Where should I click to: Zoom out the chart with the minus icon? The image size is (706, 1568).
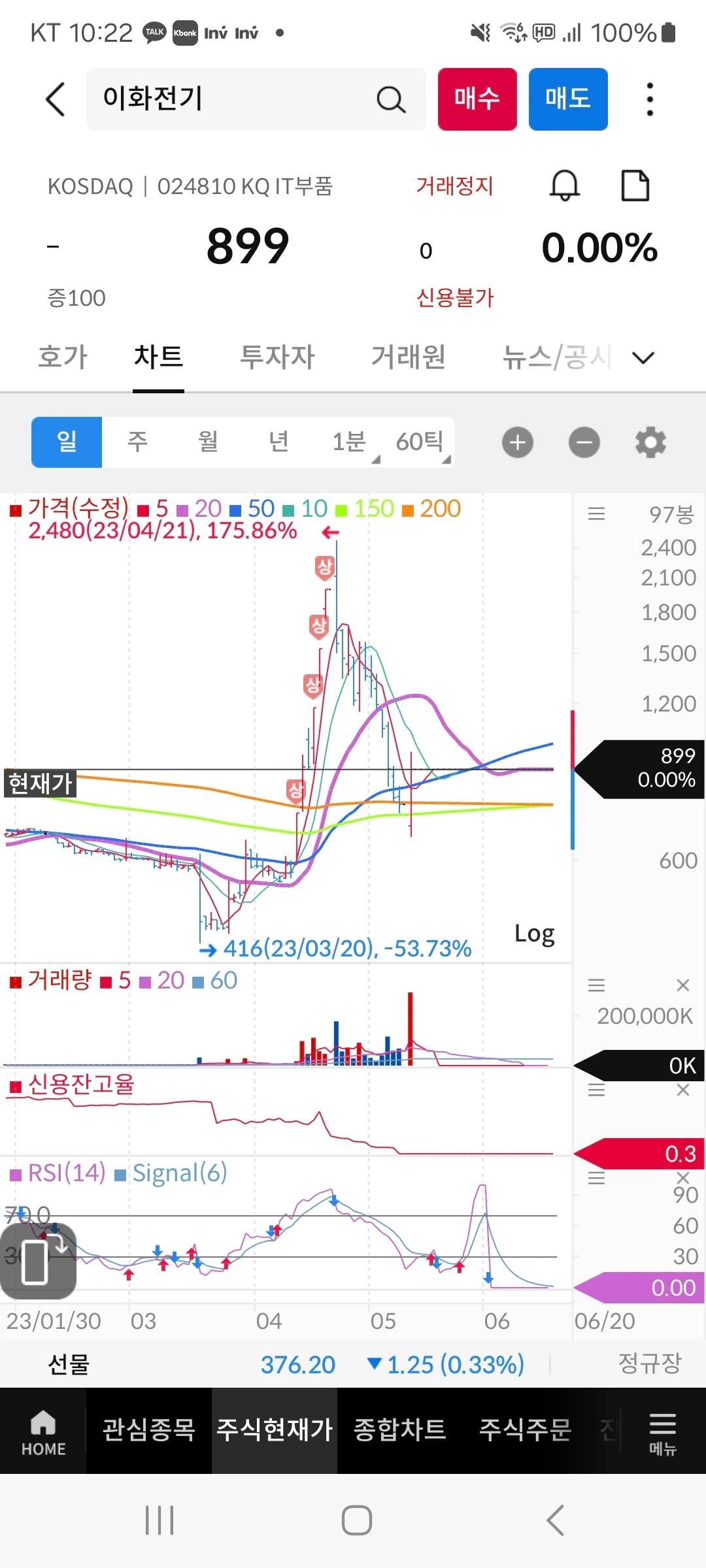point(584,442)
